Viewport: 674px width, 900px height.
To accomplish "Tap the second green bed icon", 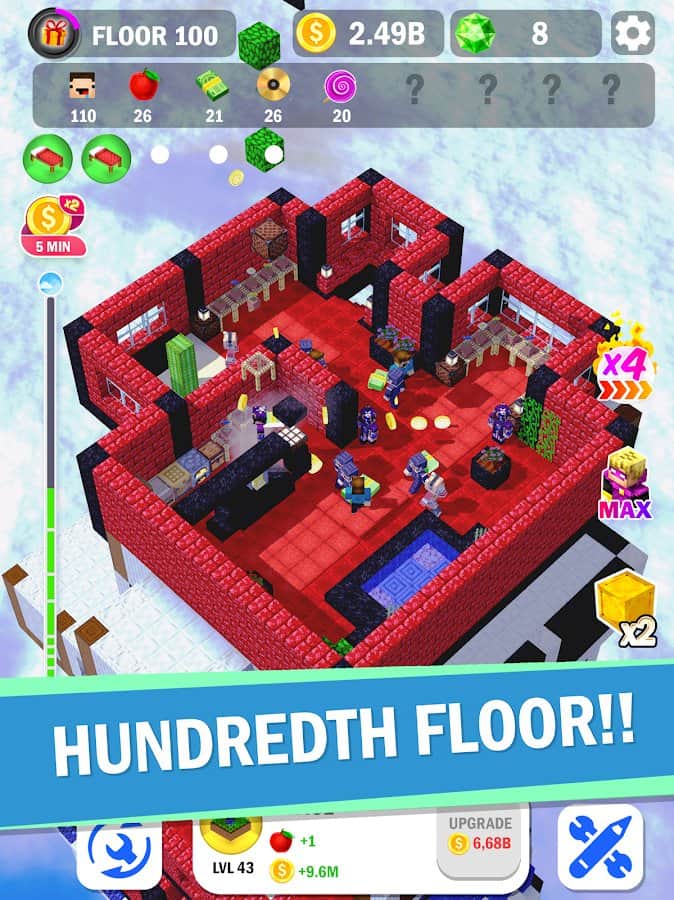I will point(106,157).
